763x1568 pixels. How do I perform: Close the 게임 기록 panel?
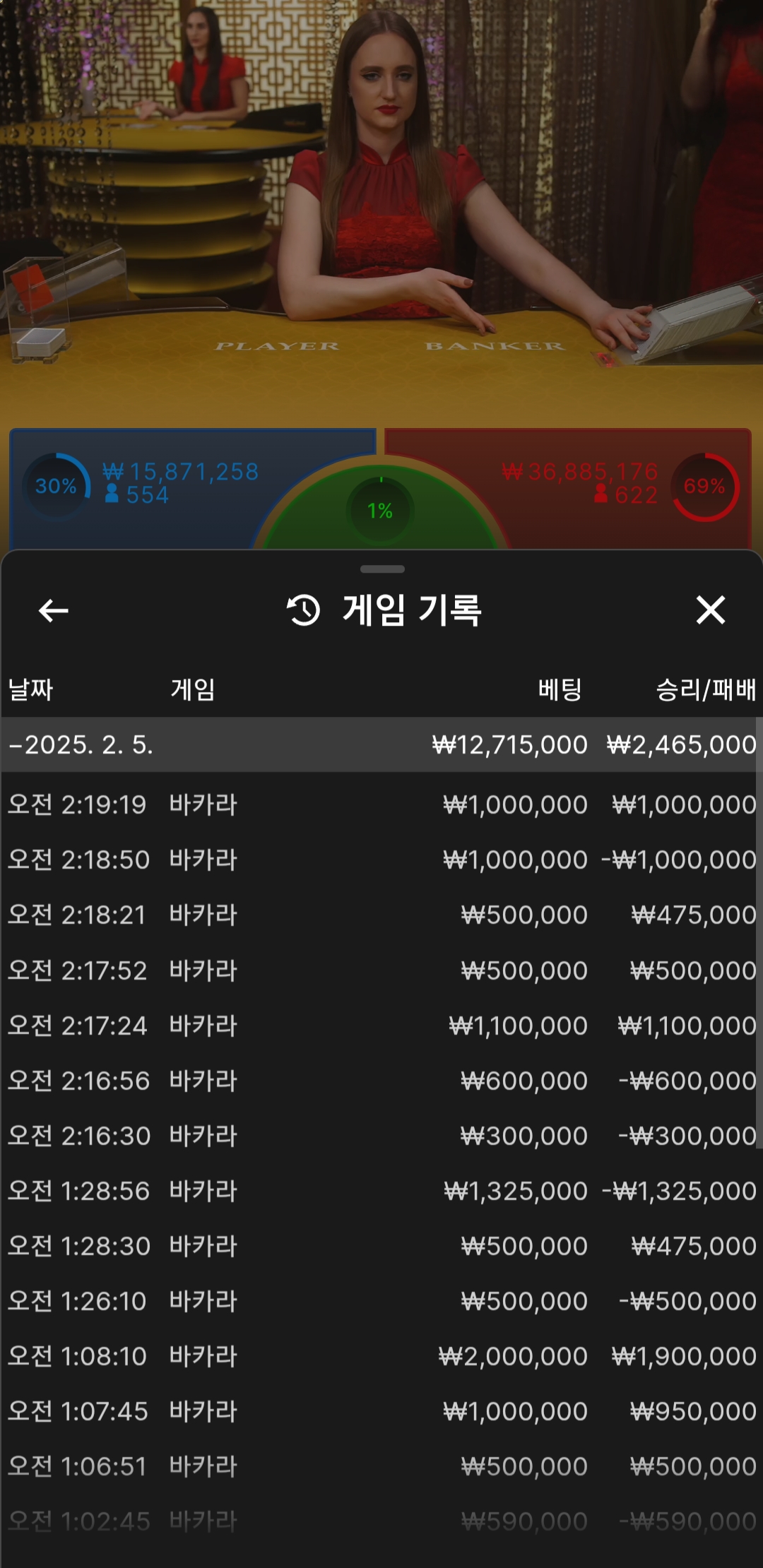pos(710,610)
